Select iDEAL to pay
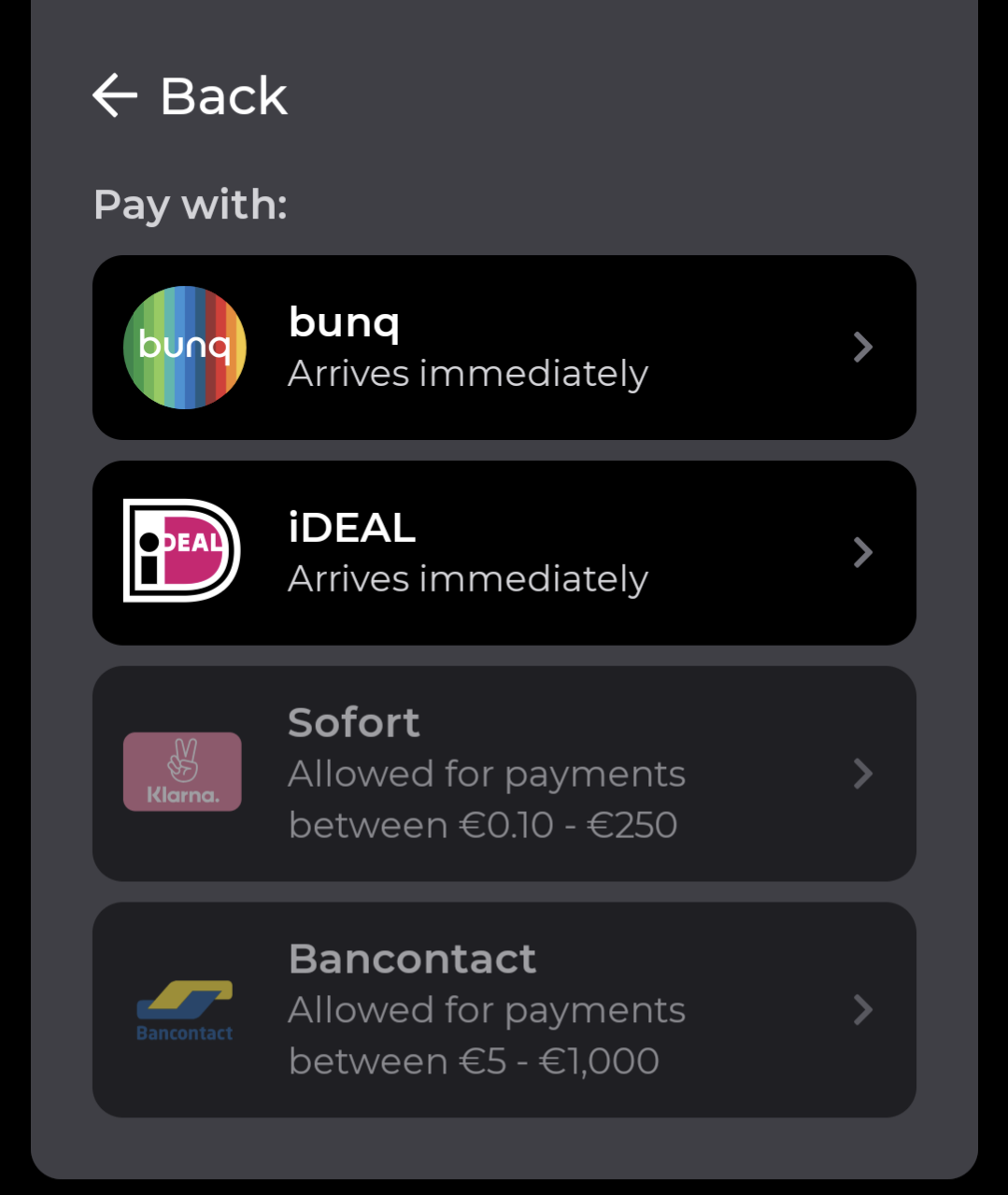The image size is (1008, 1195). click(x=504, y=553)
